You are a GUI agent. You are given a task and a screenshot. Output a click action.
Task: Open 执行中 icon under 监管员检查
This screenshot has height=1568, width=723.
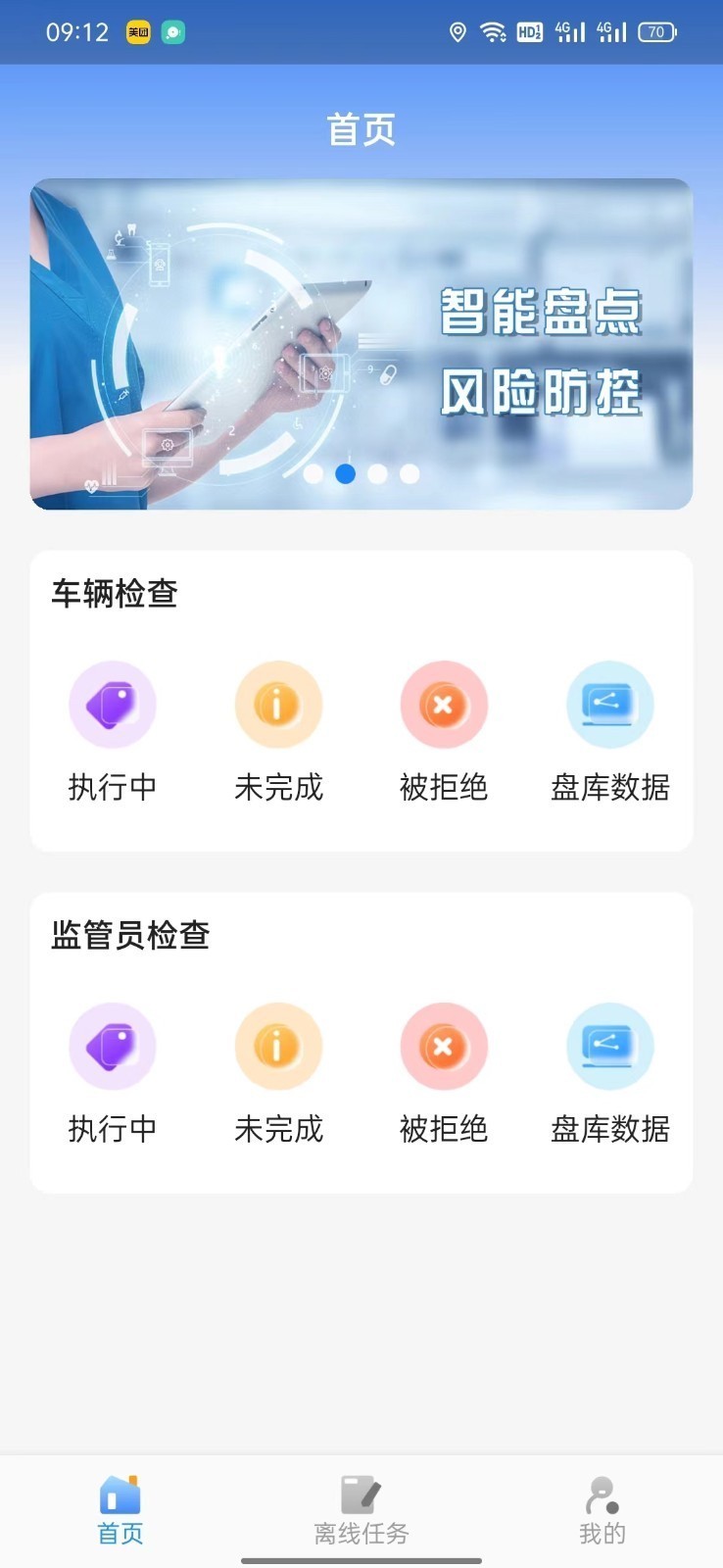point(112,1046)
